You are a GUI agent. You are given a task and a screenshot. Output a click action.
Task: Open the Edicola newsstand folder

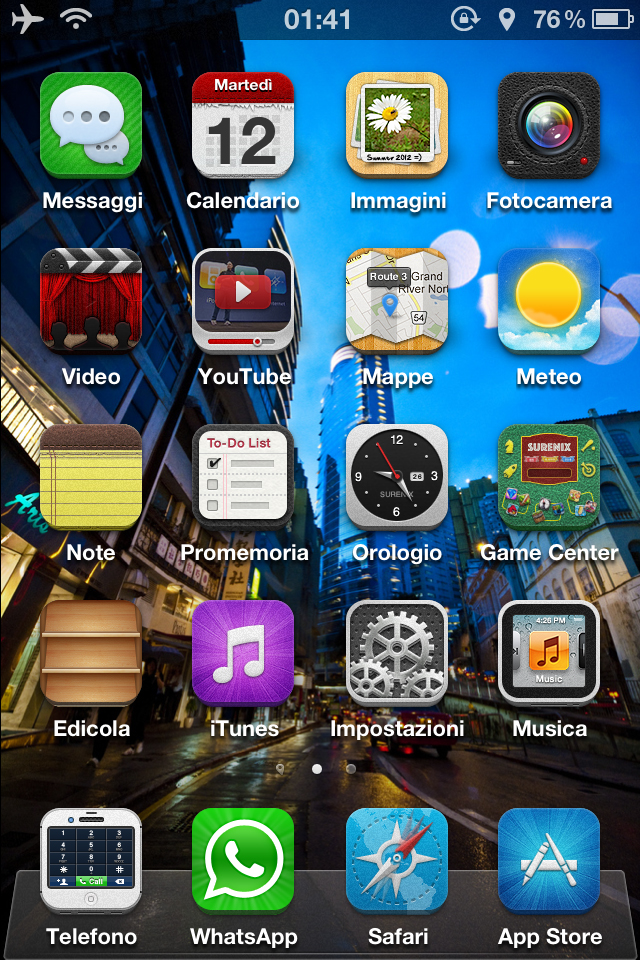point(91,651)
